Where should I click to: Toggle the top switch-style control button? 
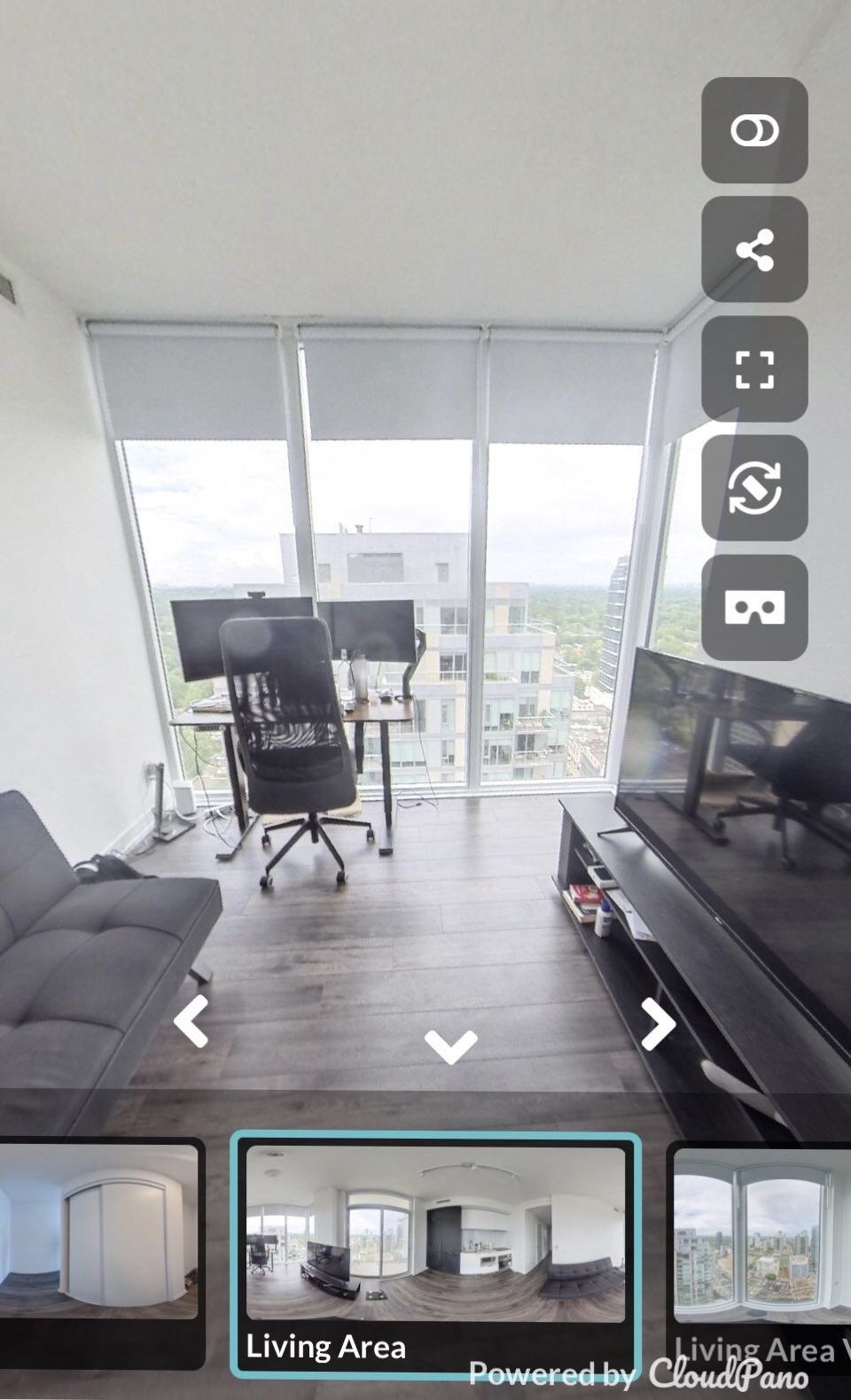pyautogui.click(x=754, y=131)
